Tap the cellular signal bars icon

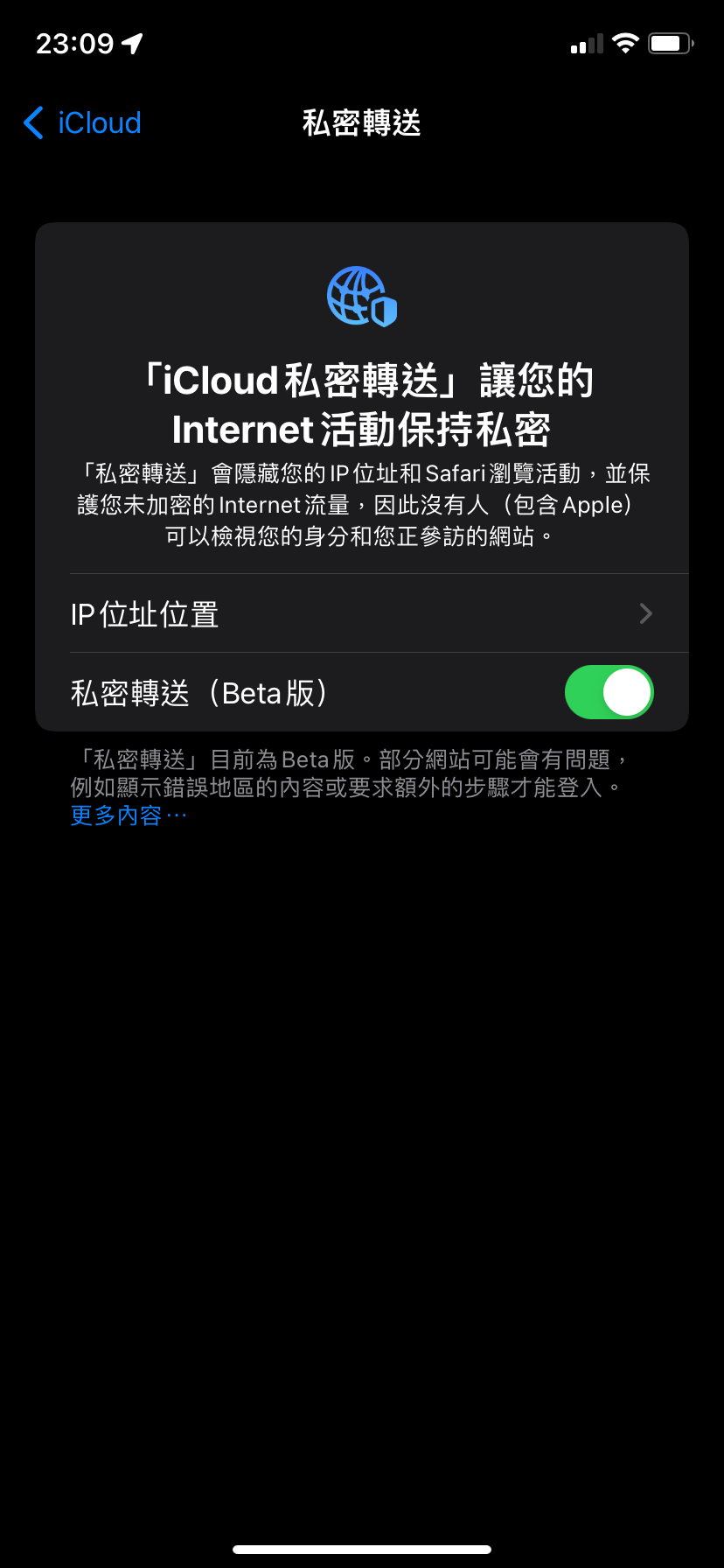click(585, 42)
